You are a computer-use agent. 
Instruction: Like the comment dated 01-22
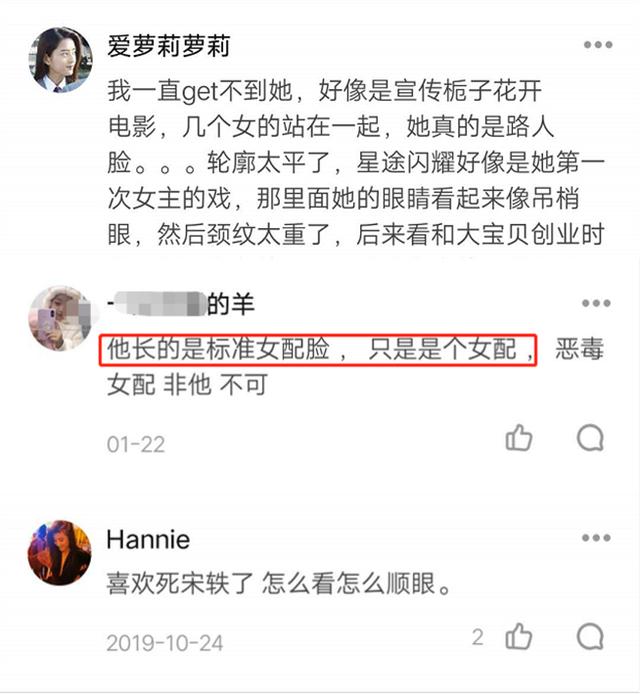(x=519, y=438)
